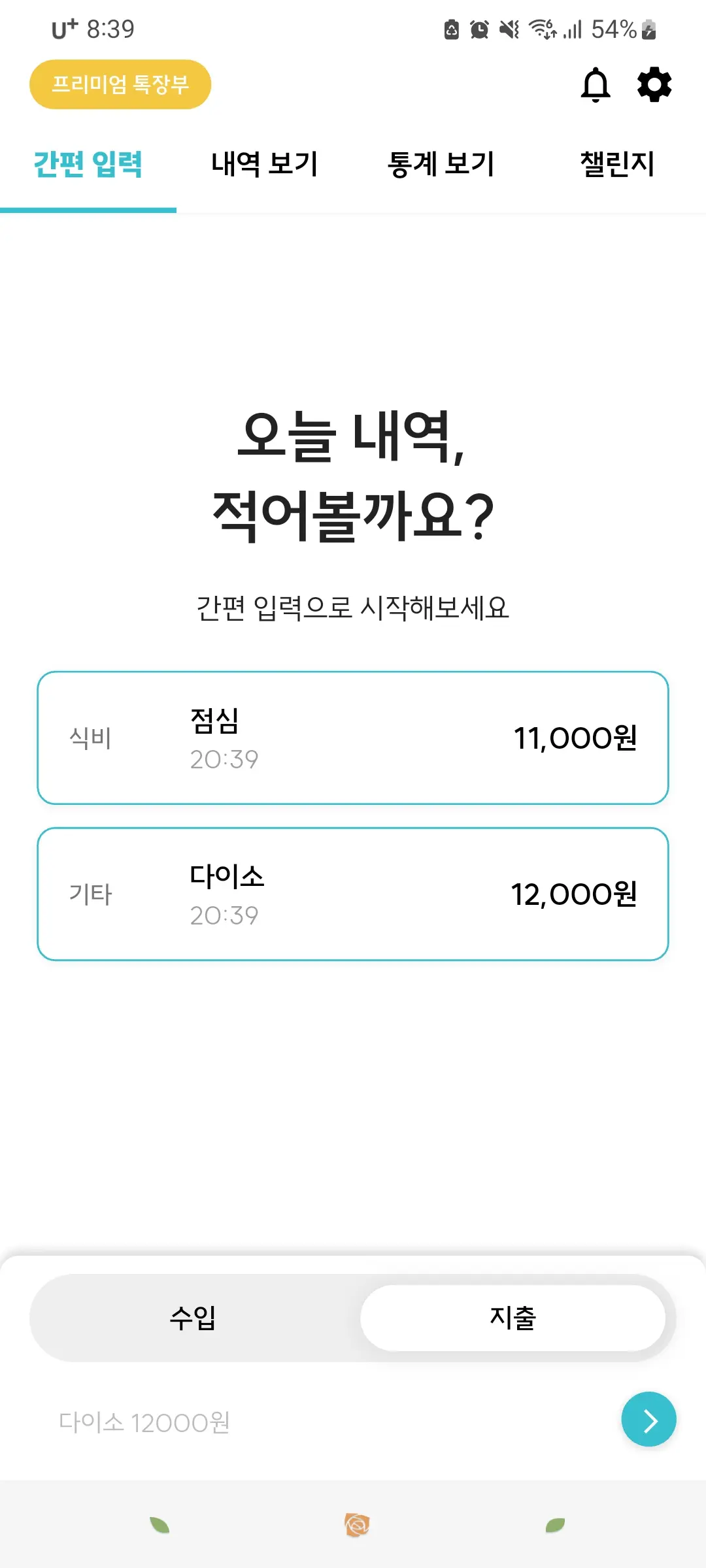The image size is (706, 1568).
Task: Tap the alarm clock status bar icon
Action: (478, 29)
